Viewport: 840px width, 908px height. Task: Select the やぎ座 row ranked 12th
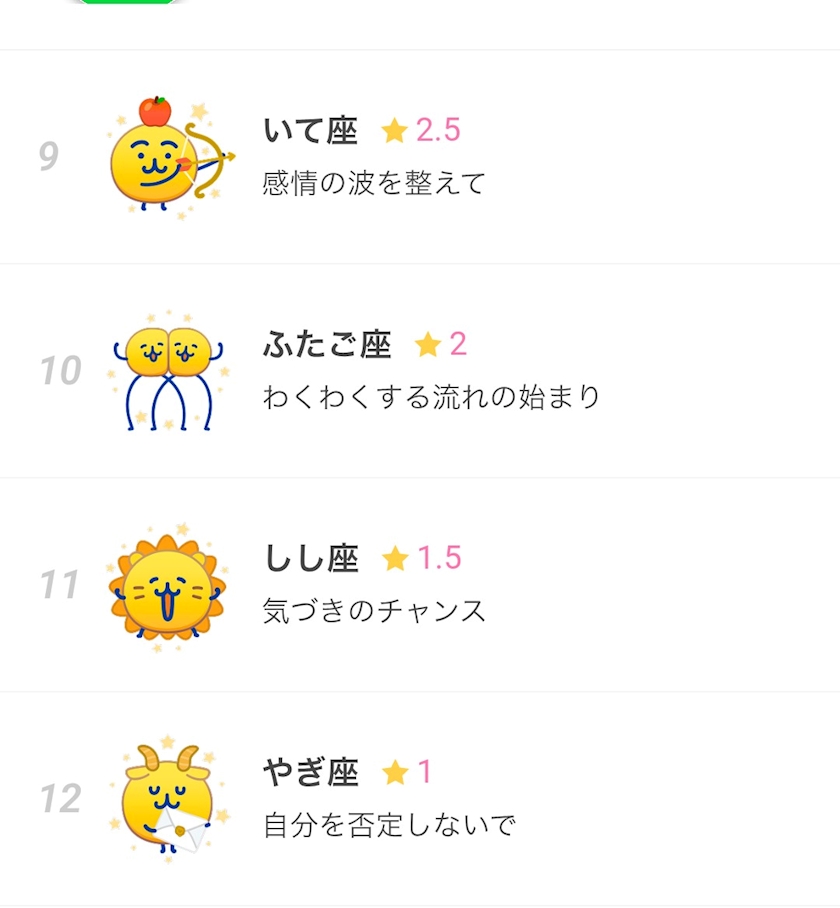tap(420, 799)
